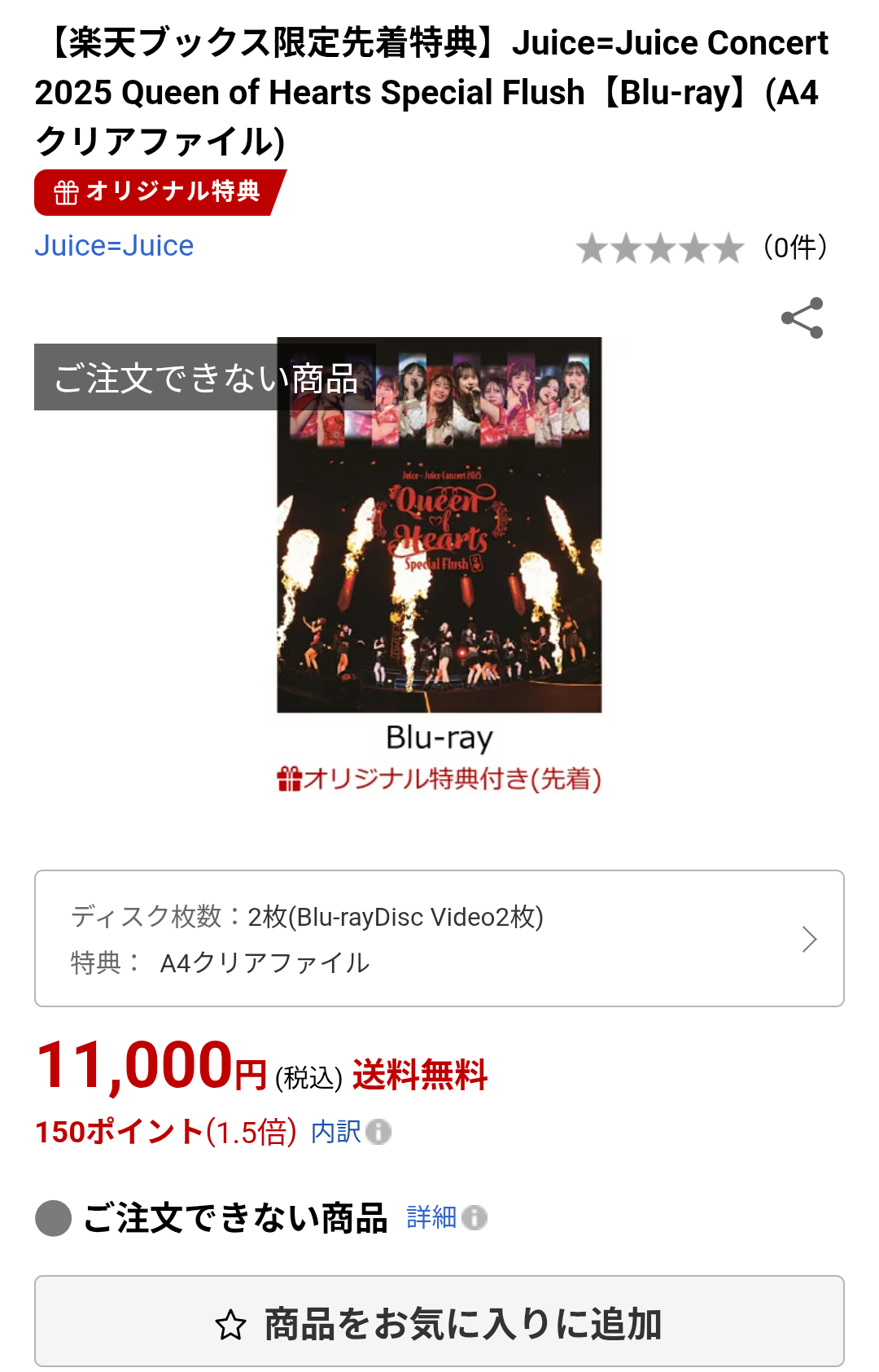Expand disc count and bonus details
Image resolution: width=879 pixels, height=1372 pixels.
(439, 939)
